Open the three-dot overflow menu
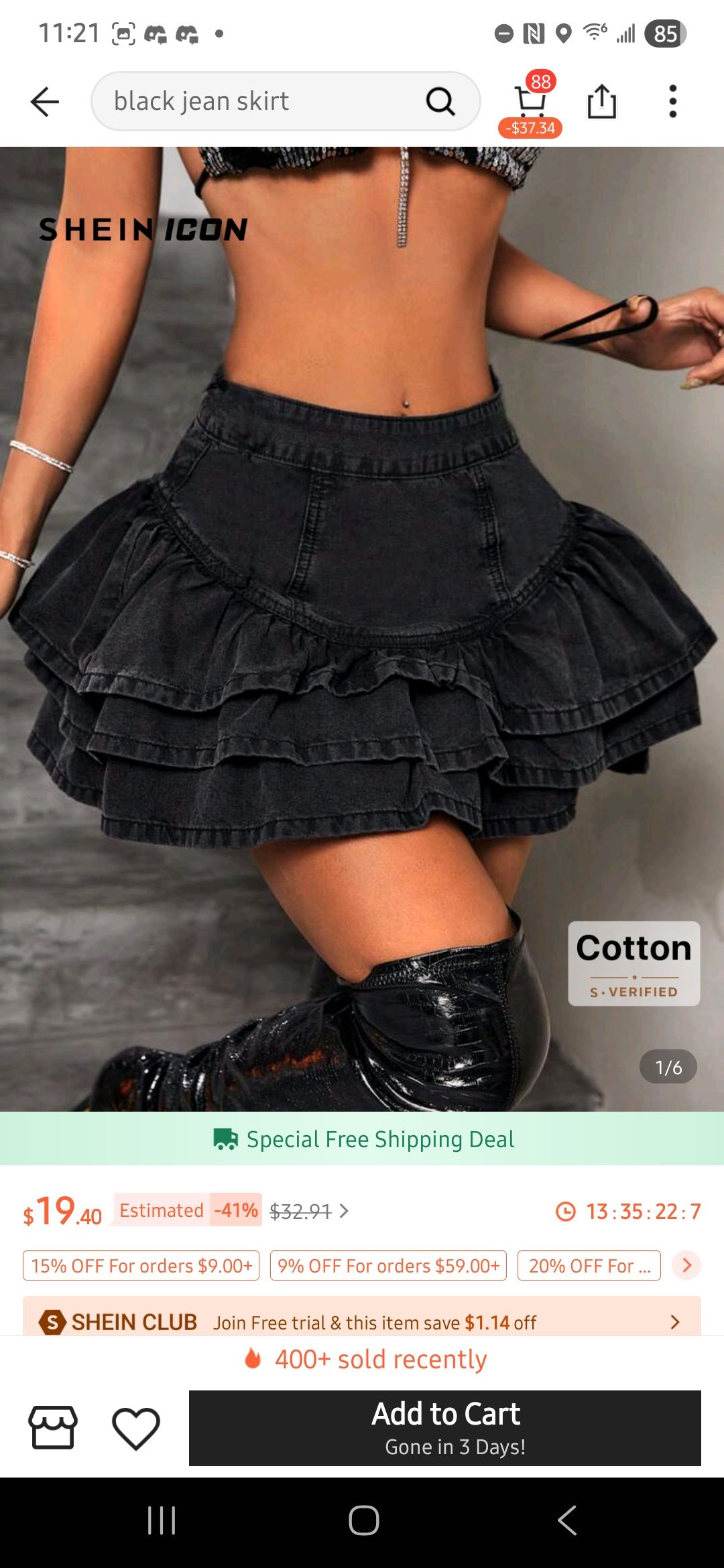Viewport: 724px width, 1568px height. point(672,102)
